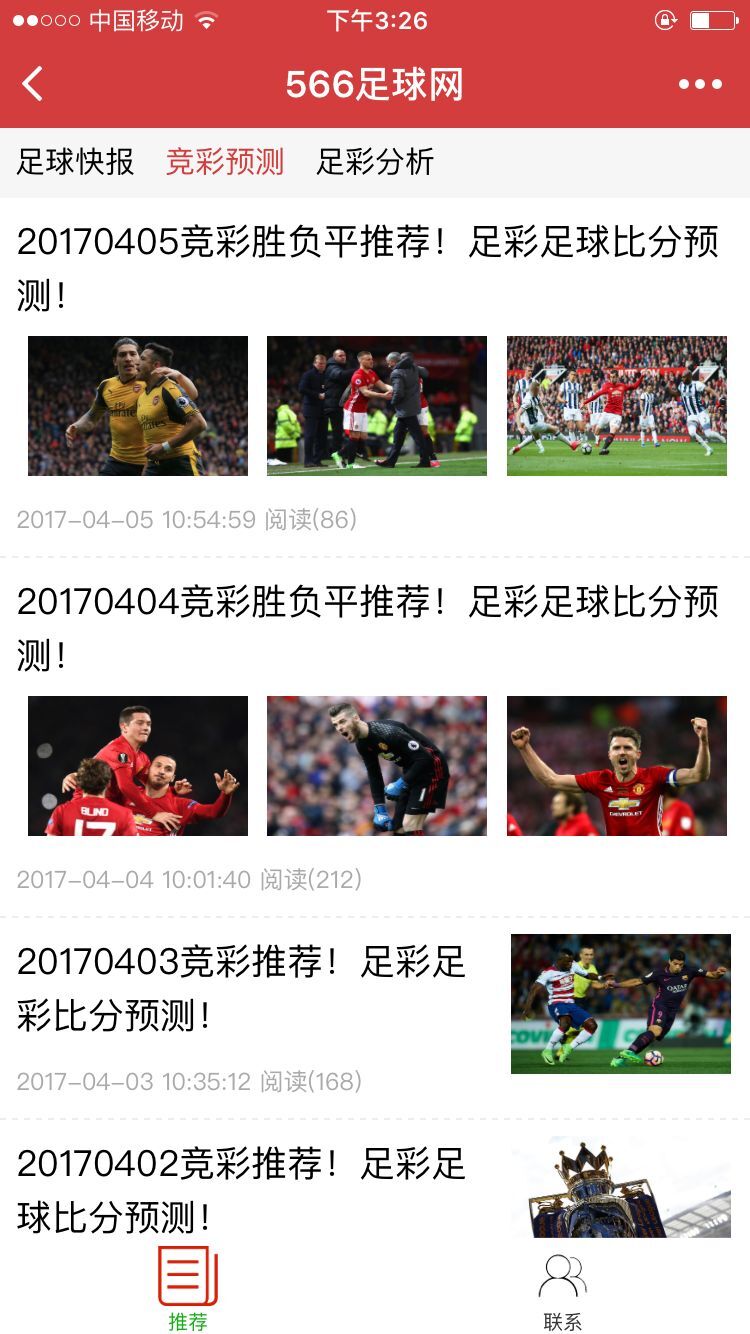Go back using the top-left arrow
The width and height of the screenshot is (750, 1334).
33,85
